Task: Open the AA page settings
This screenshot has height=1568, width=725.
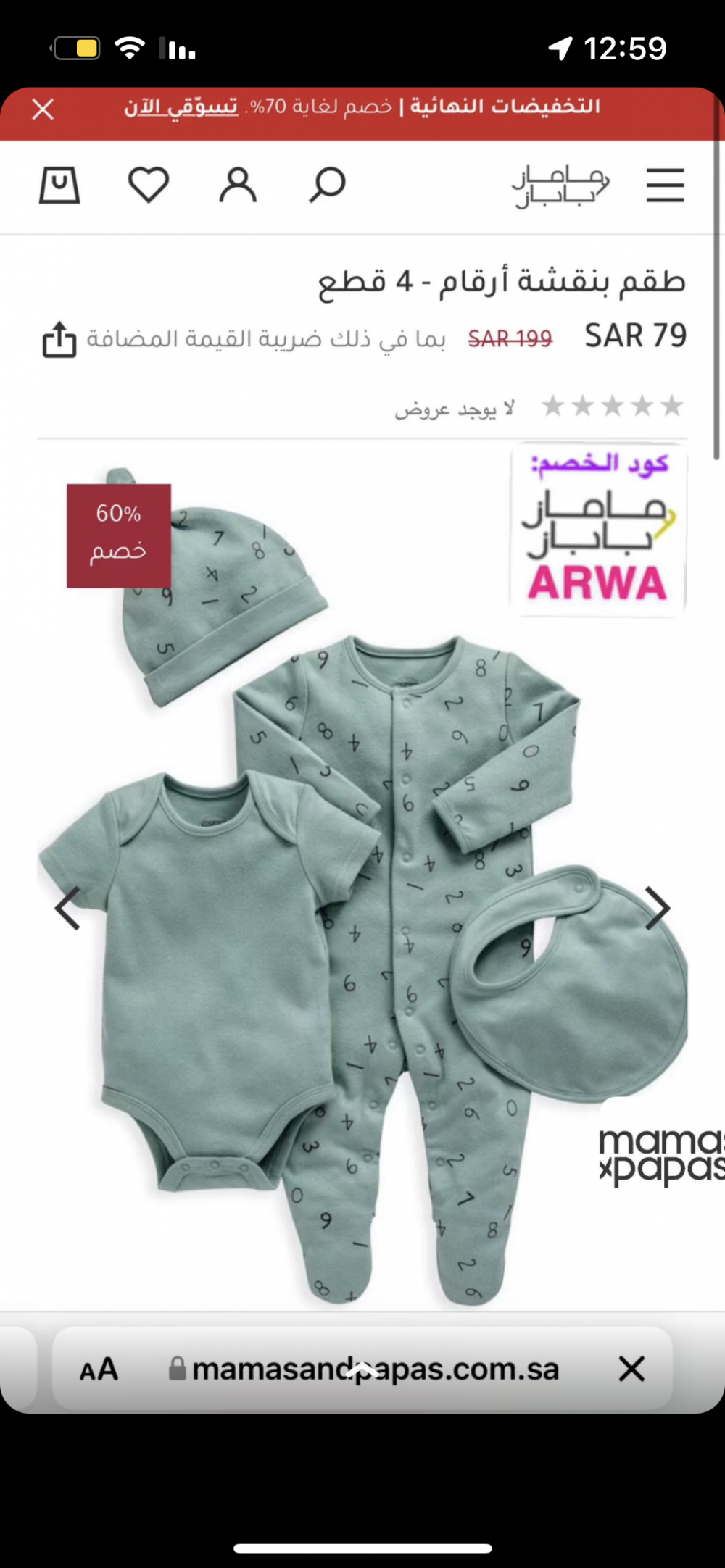Action: point(99,1369)
